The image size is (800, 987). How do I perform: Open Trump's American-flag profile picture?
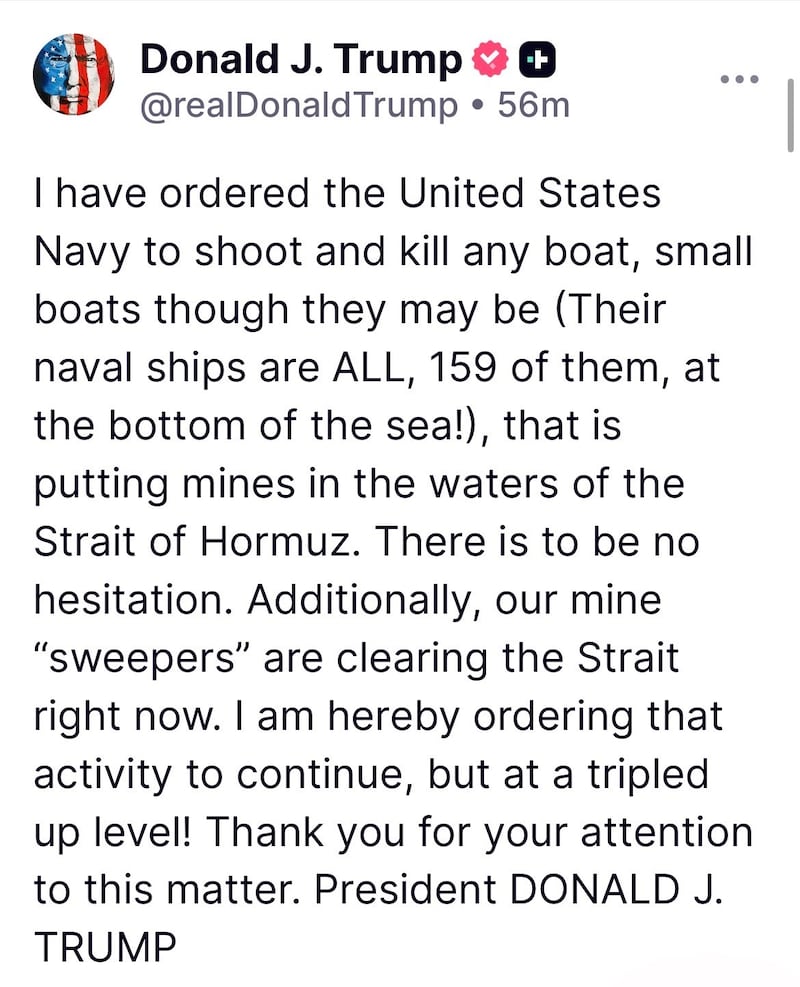click(x=71, y=73)
